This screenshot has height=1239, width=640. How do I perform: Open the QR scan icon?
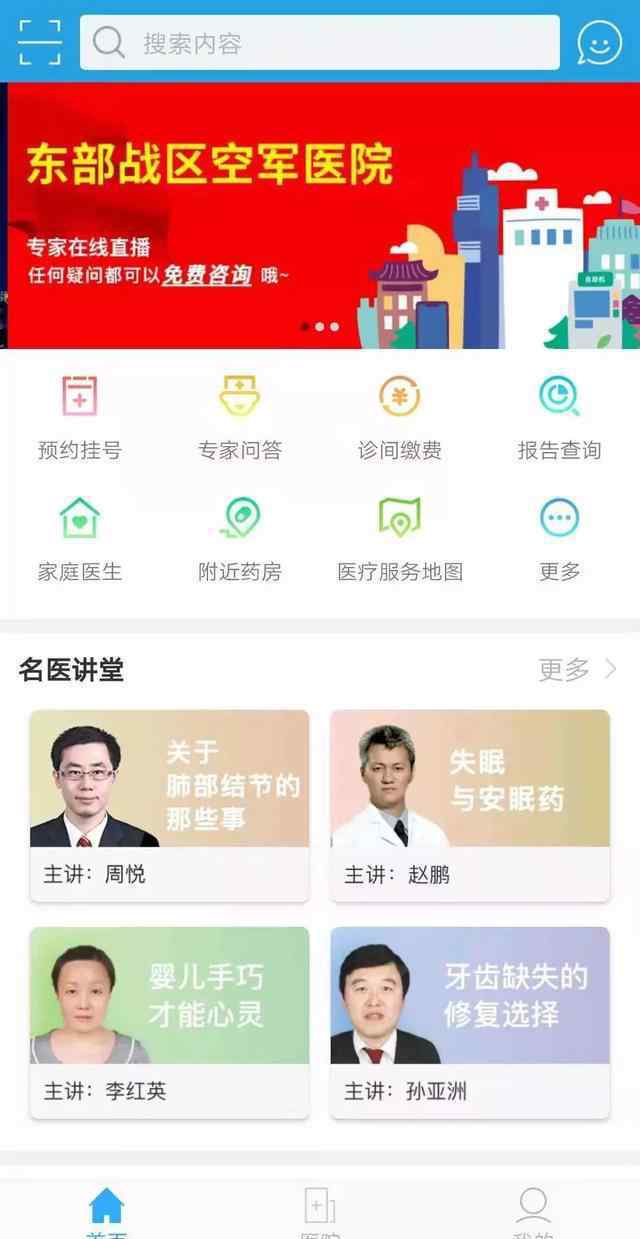(40, 42)
